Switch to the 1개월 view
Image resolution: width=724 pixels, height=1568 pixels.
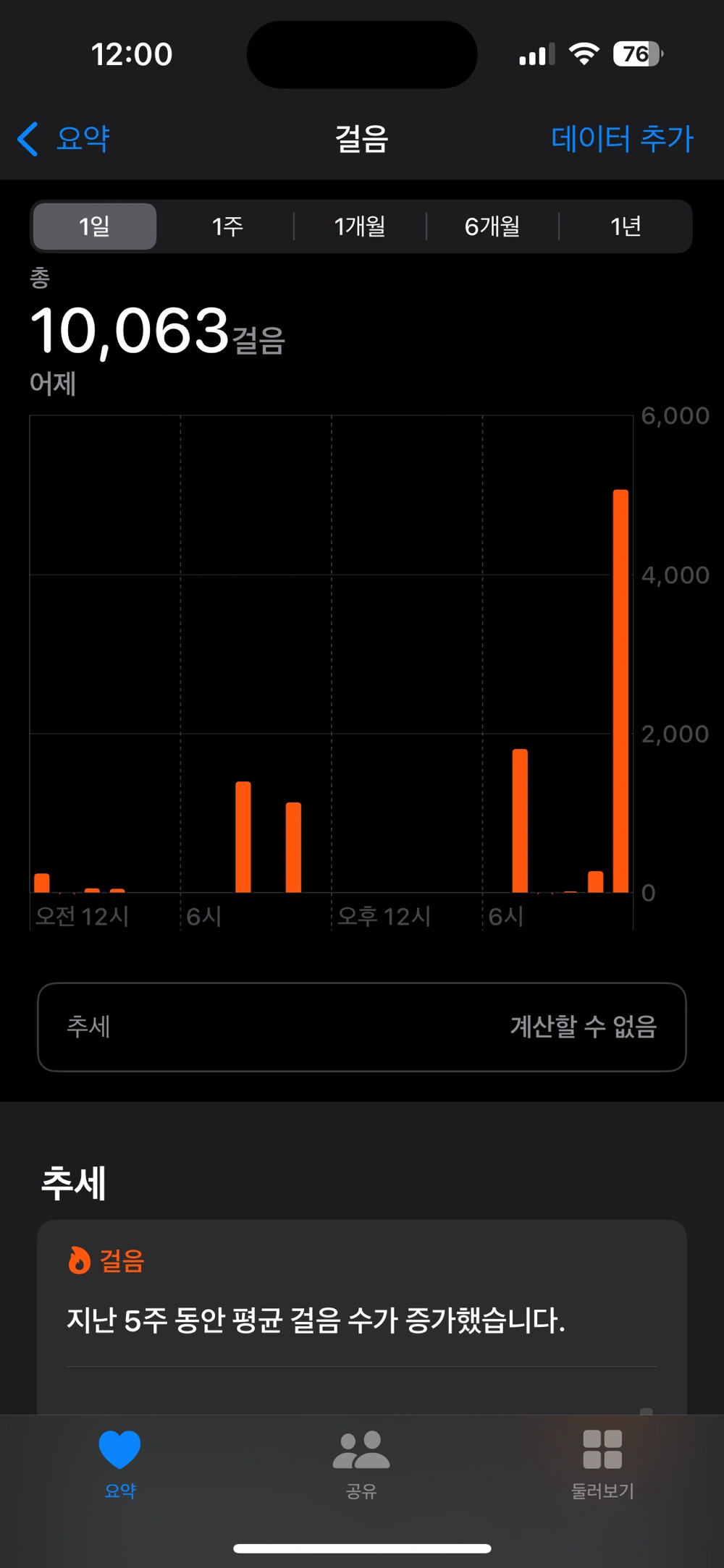(x=360, y=226)
